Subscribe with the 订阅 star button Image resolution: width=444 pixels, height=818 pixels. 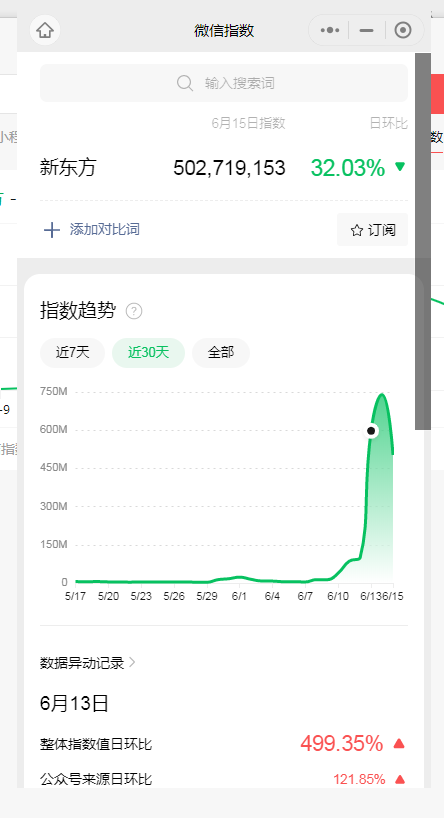click(x=373, y=230)
